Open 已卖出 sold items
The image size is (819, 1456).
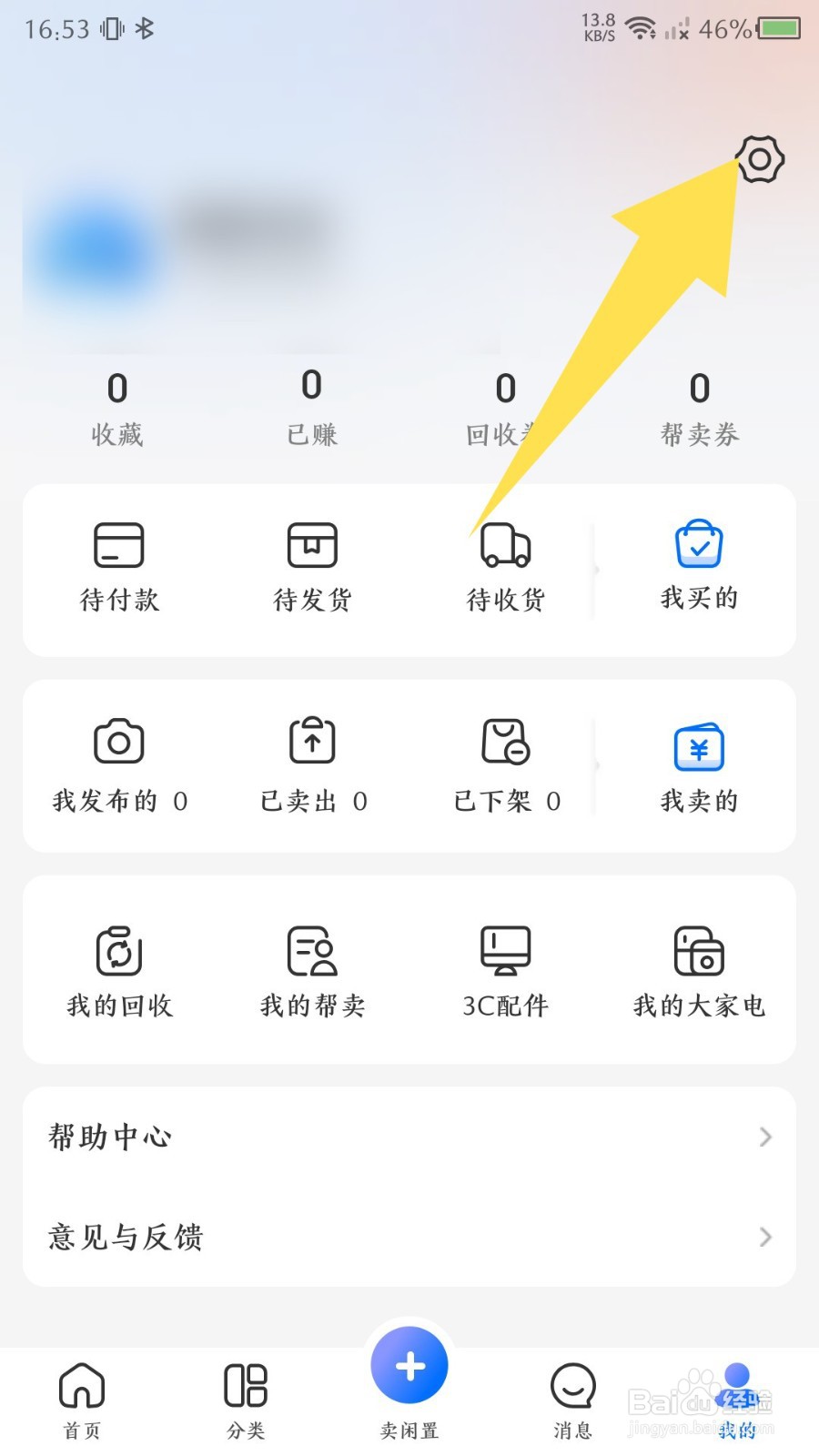[312, 764]
